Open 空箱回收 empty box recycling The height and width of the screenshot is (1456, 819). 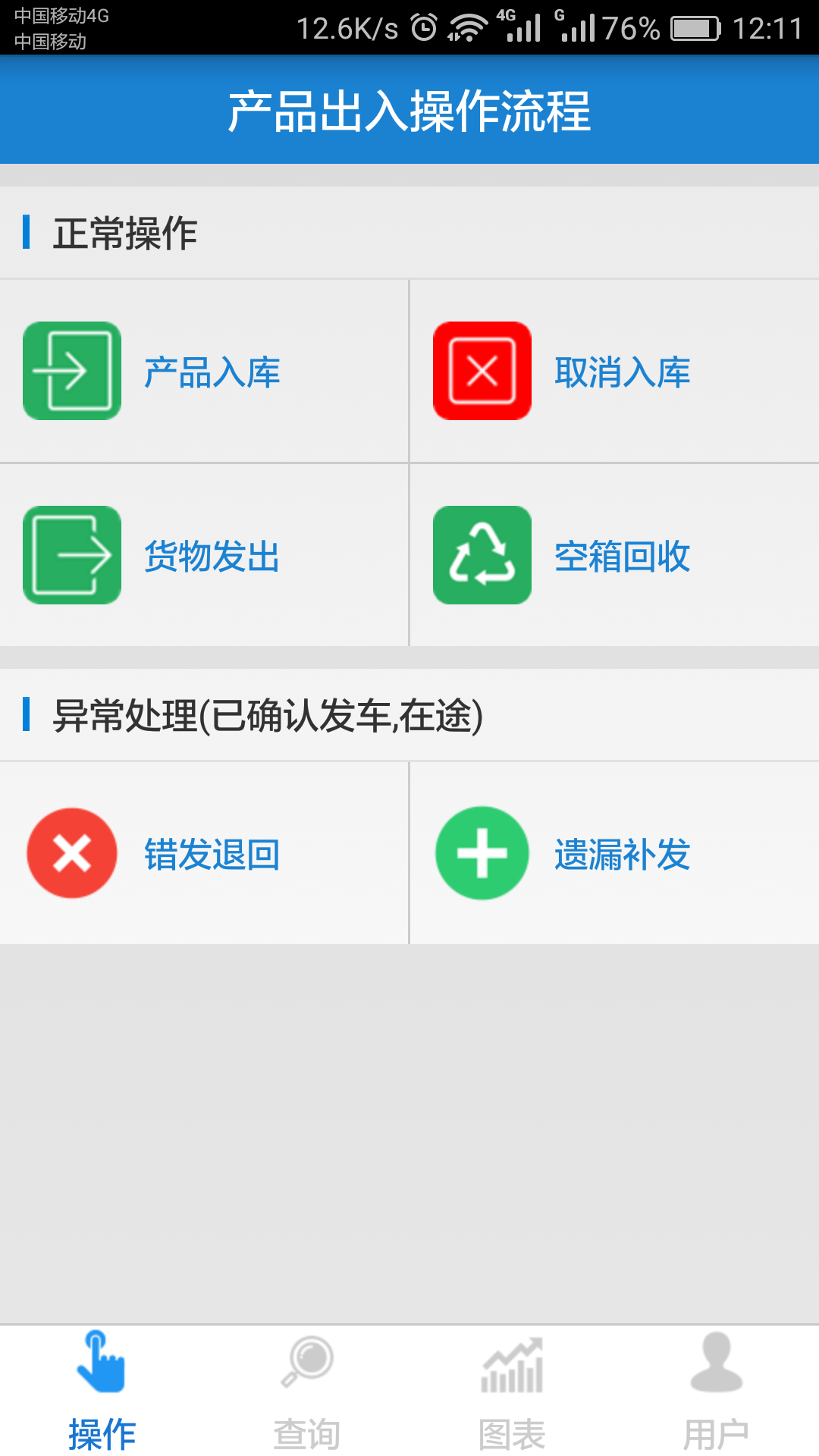614,555
